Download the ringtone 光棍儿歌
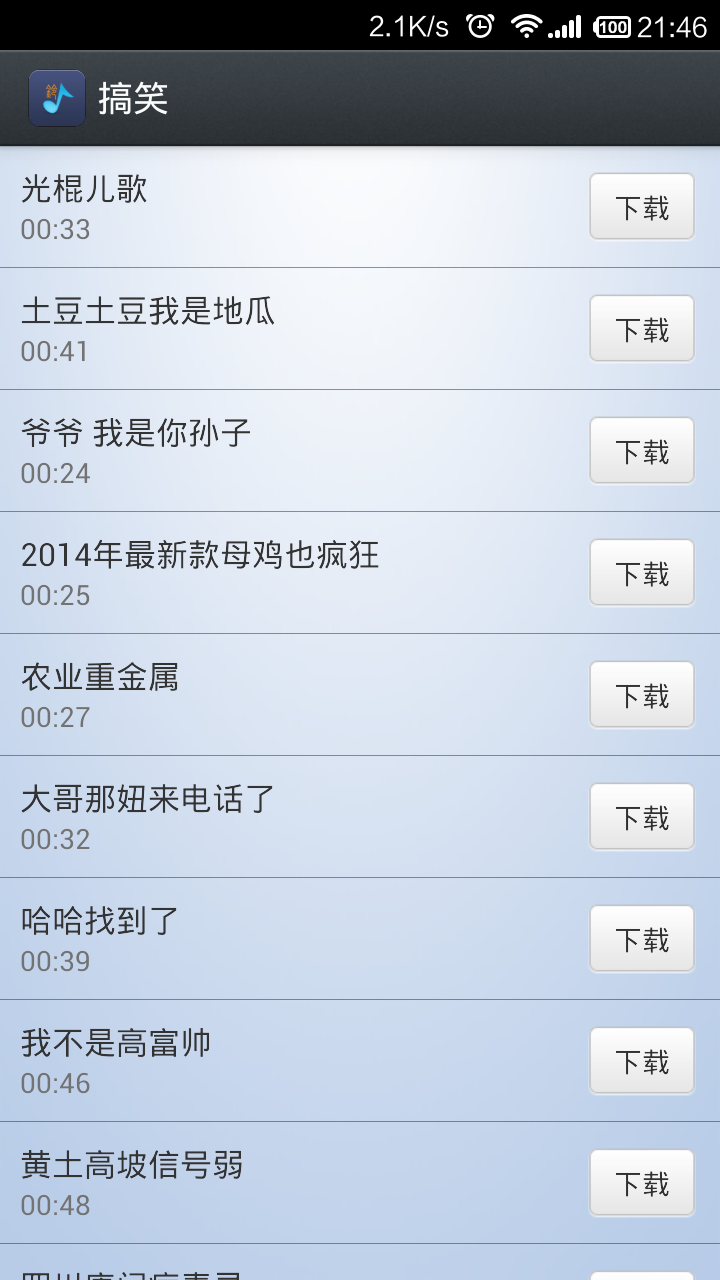 [641, 207]
